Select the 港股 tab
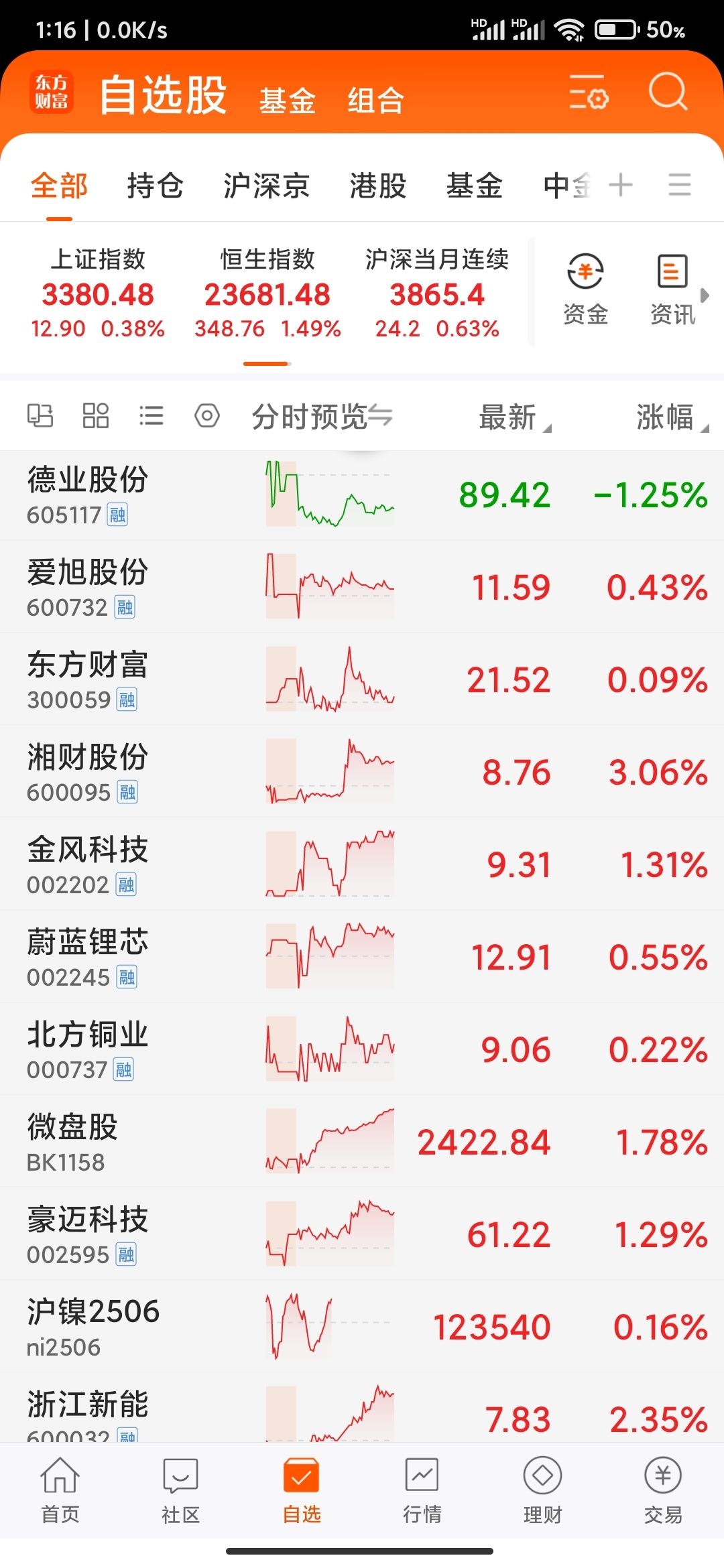The height and width of the screenshot is (1568, 724). click(378, 186)
